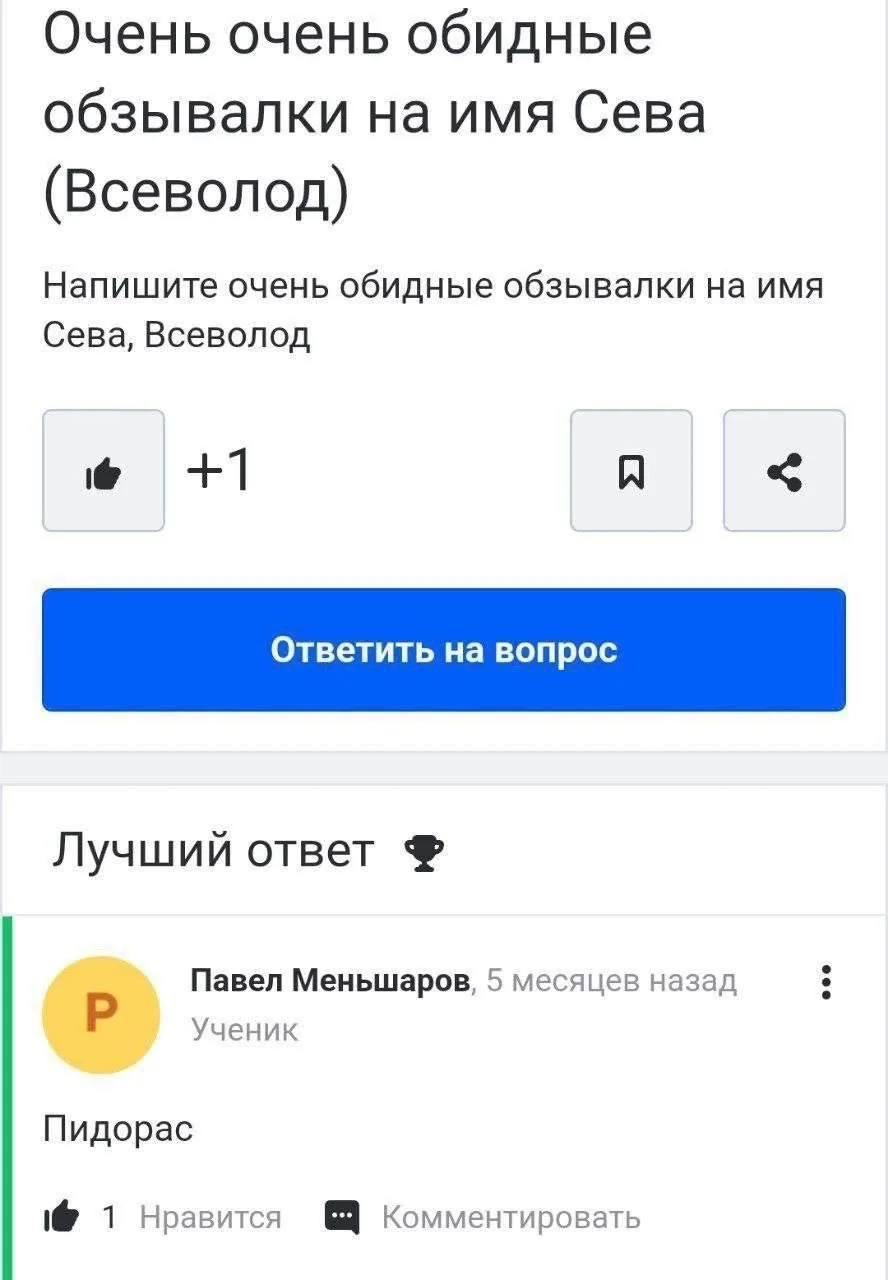Tap the 'Ответить на вопрос' button
Screen dimensions: 888x1280
(x=444, y=650)
